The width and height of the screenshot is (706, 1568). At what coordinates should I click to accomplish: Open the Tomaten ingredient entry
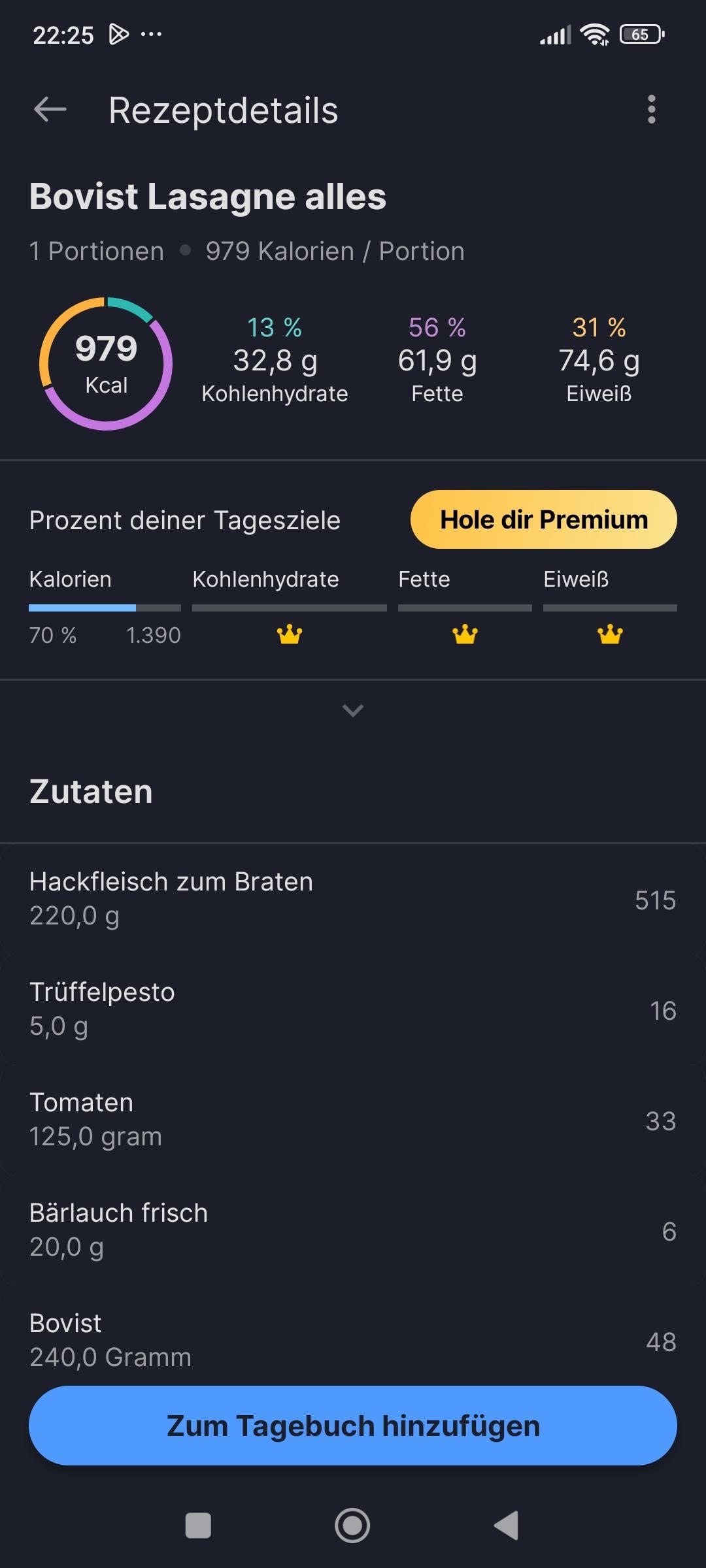pos(353,1120)
